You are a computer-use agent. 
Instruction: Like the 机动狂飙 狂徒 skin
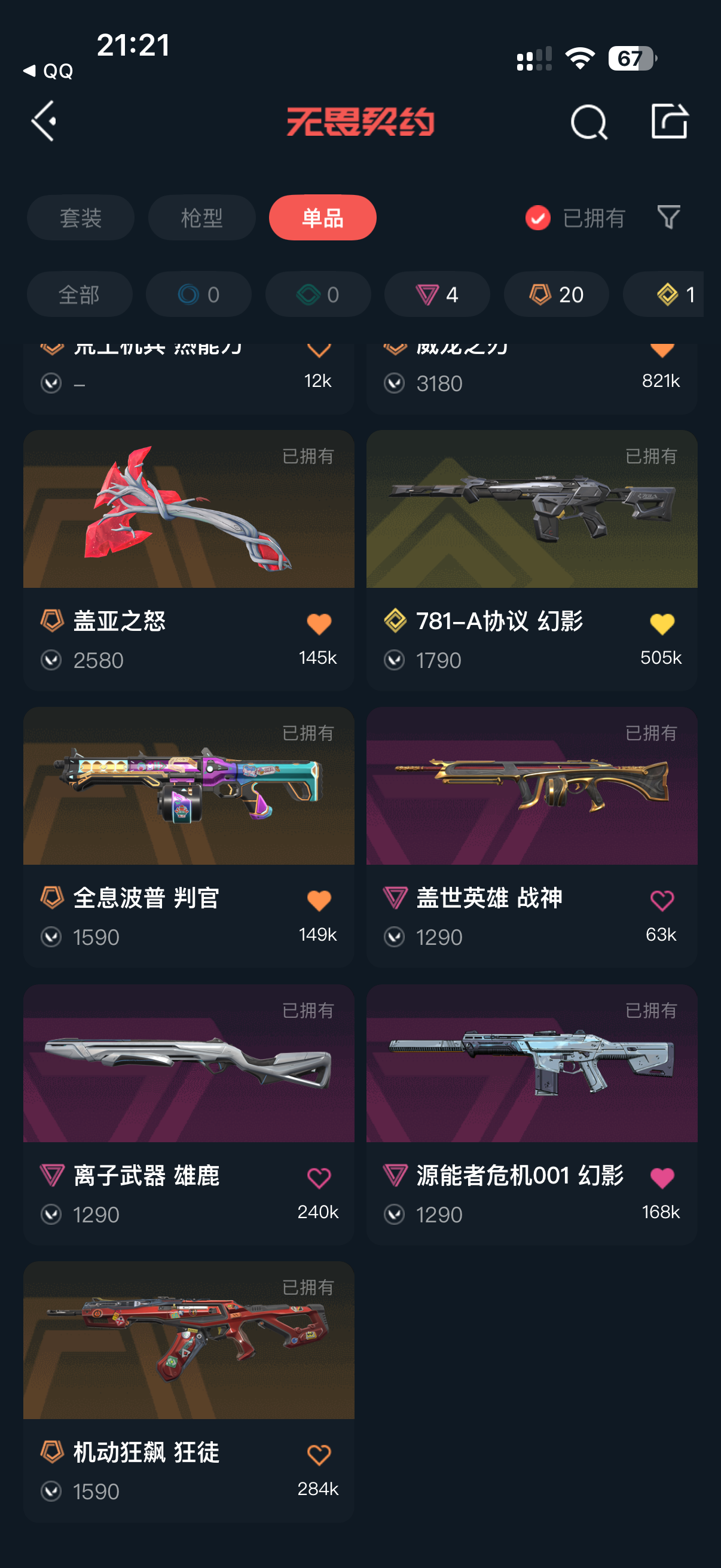319,1455
